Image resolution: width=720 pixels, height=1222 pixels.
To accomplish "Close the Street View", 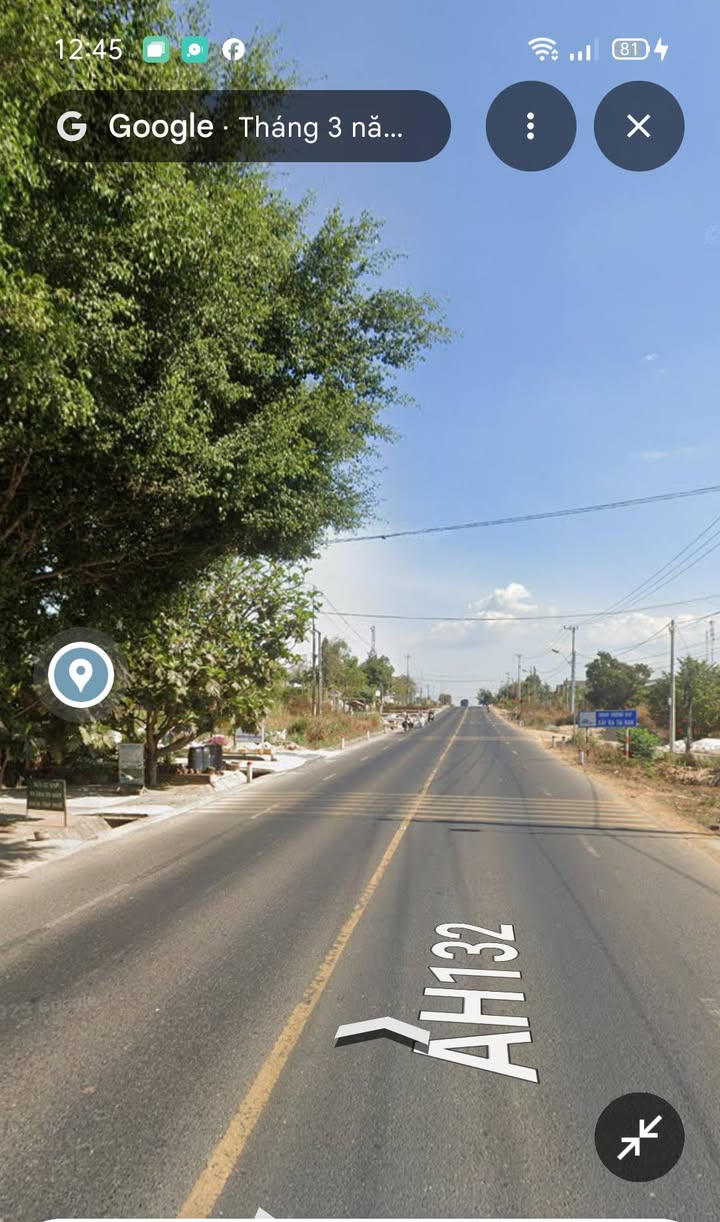I will point(639,126).
